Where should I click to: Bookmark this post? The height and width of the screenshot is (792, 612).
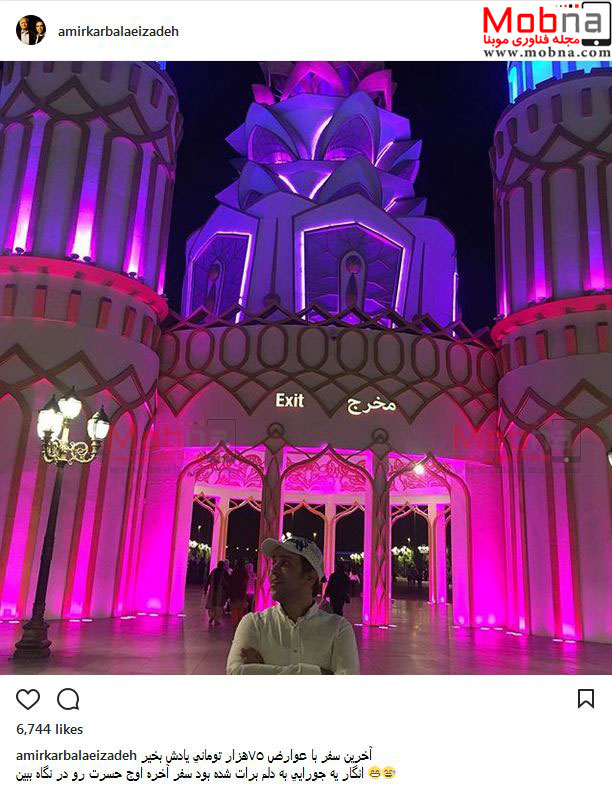585,699
